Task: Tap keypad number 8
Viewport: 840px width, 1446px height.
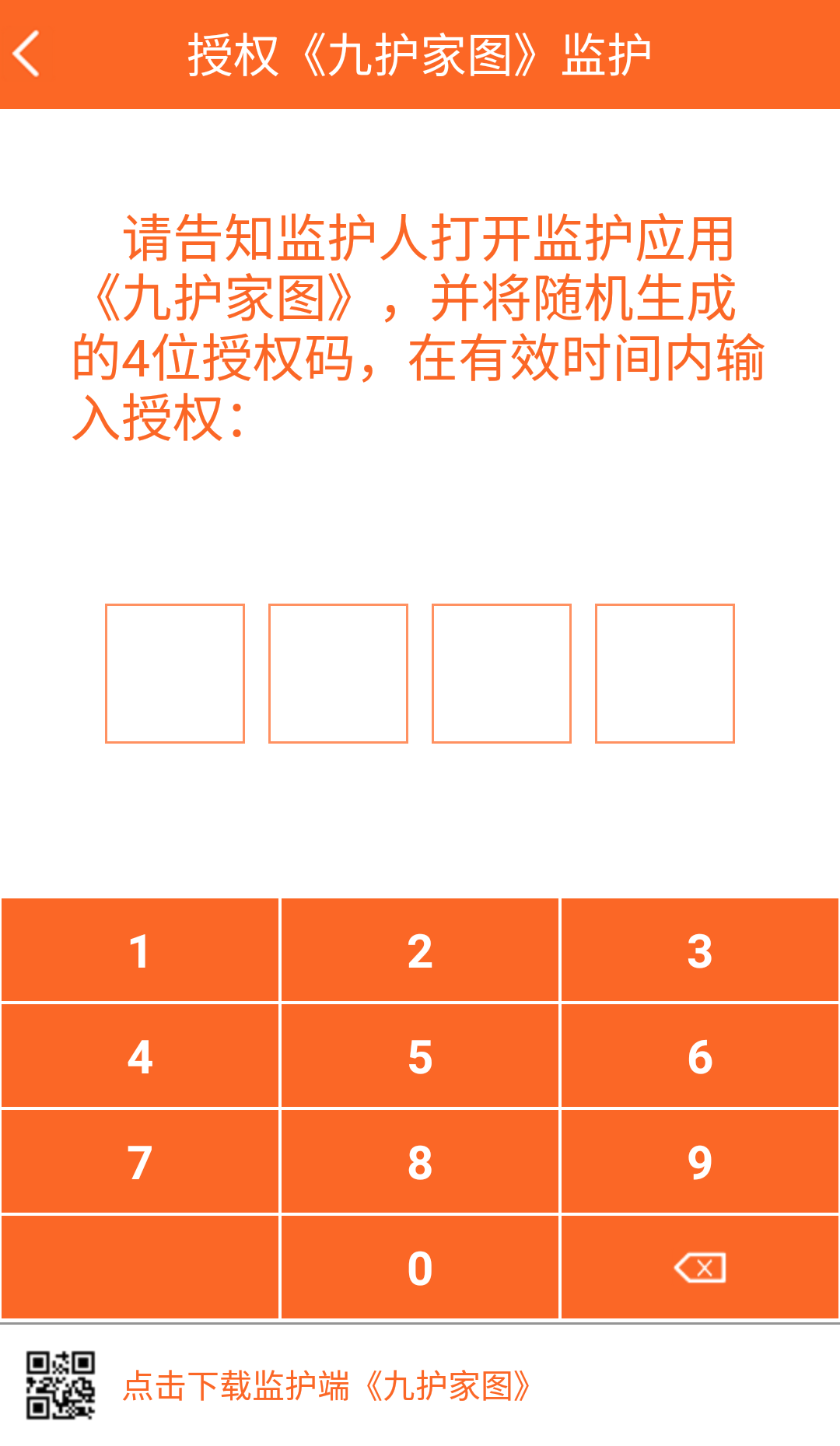Action: click(420, 1162)
